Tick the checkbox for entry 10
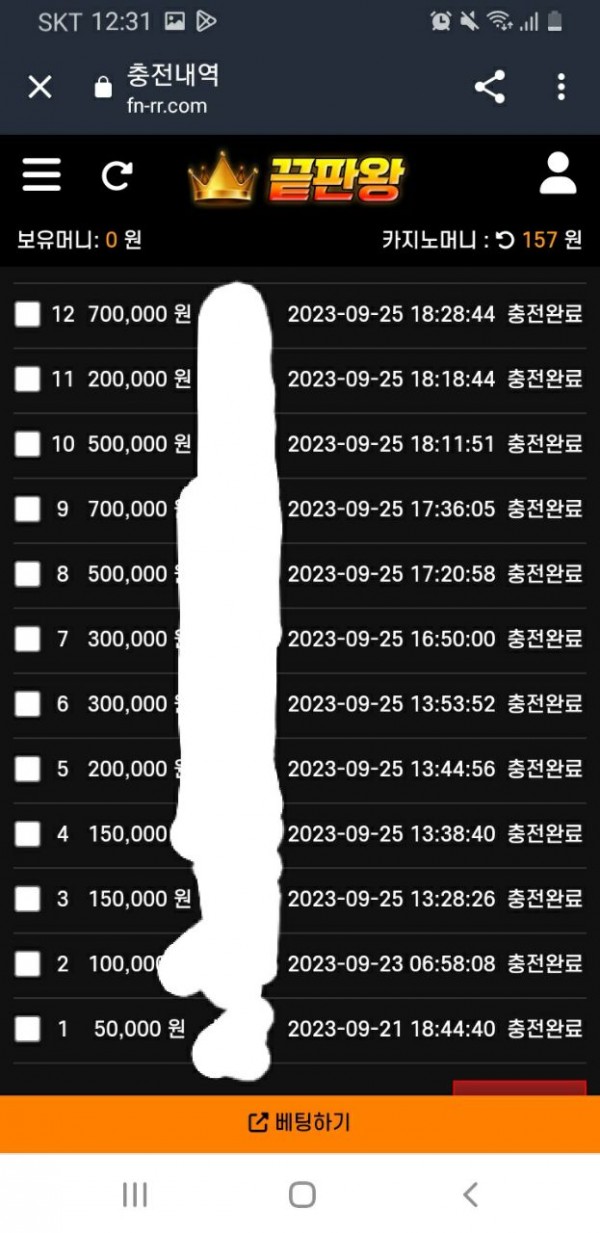The height and width of the screenshot is (1233, 600). (28, 444)
